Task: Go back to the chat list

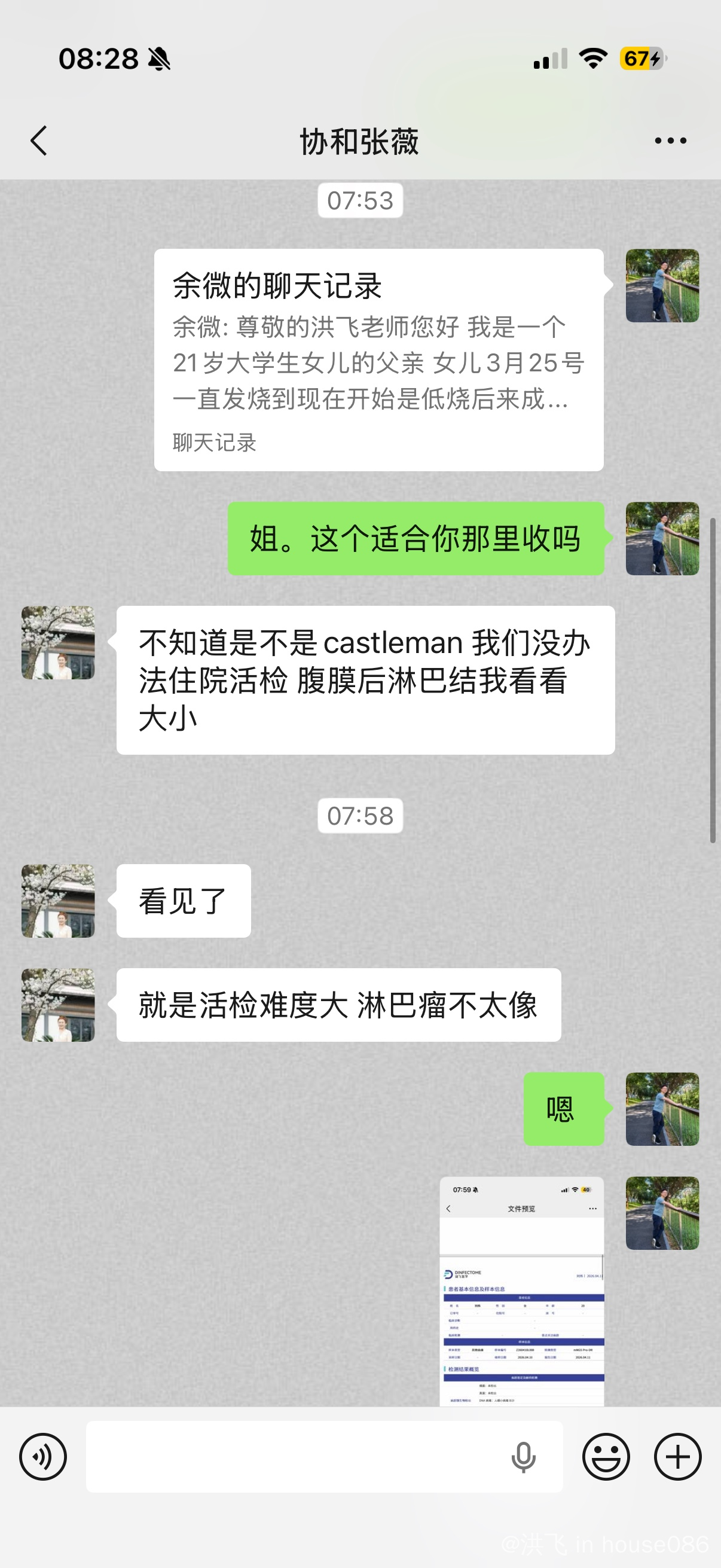Action: [39, 141]
